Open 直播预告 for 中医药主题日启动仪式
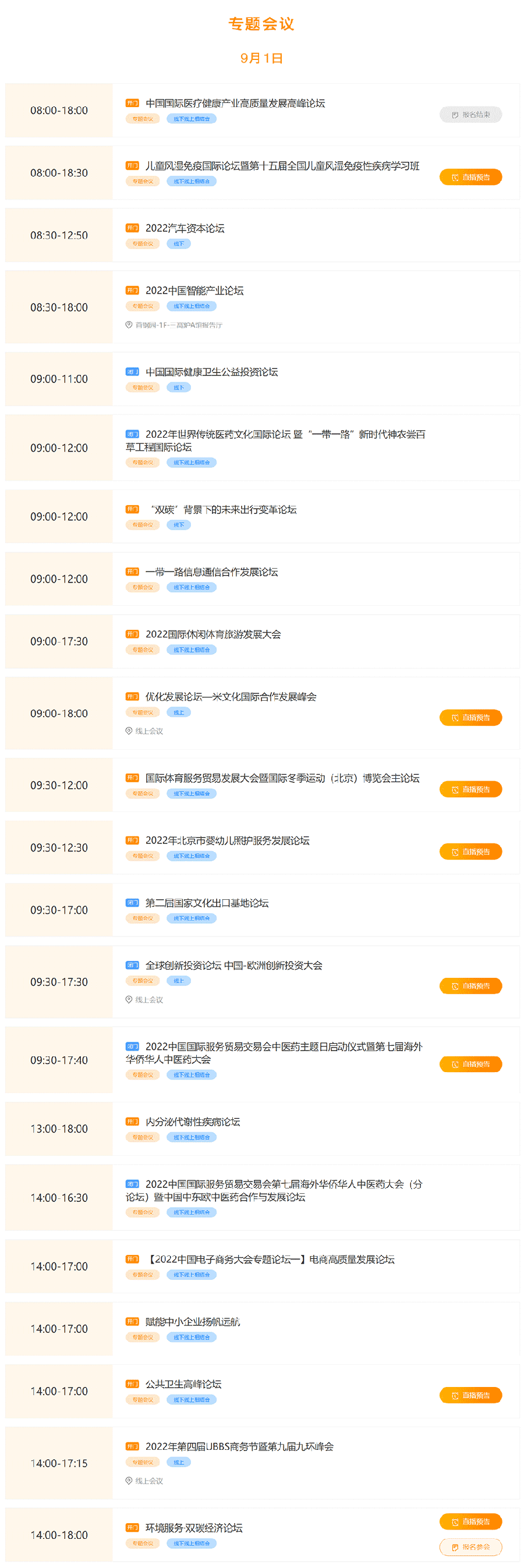The image size is (524, 1568). (x=470, y=1064)
